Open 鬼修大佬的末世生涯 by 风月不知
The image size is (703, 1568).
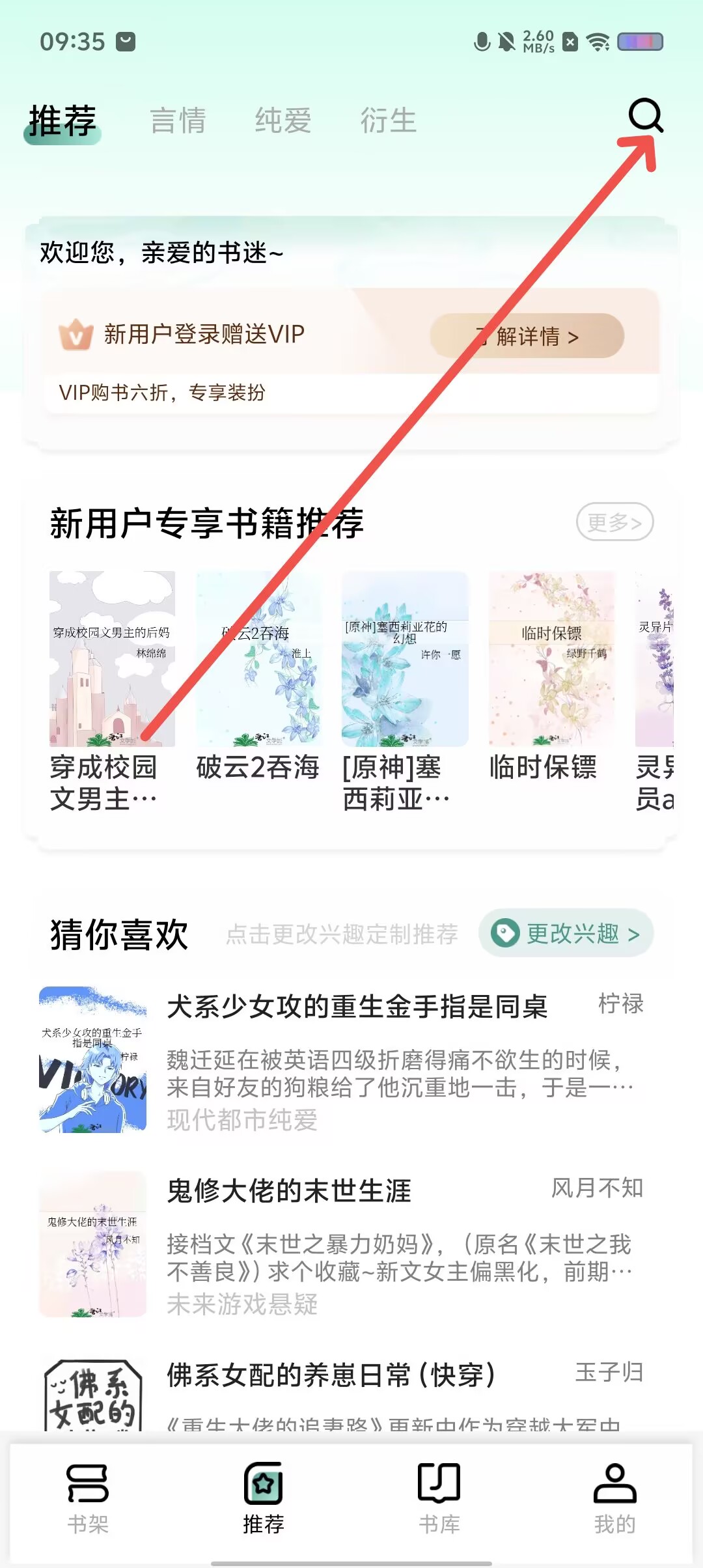(290, 1191)
